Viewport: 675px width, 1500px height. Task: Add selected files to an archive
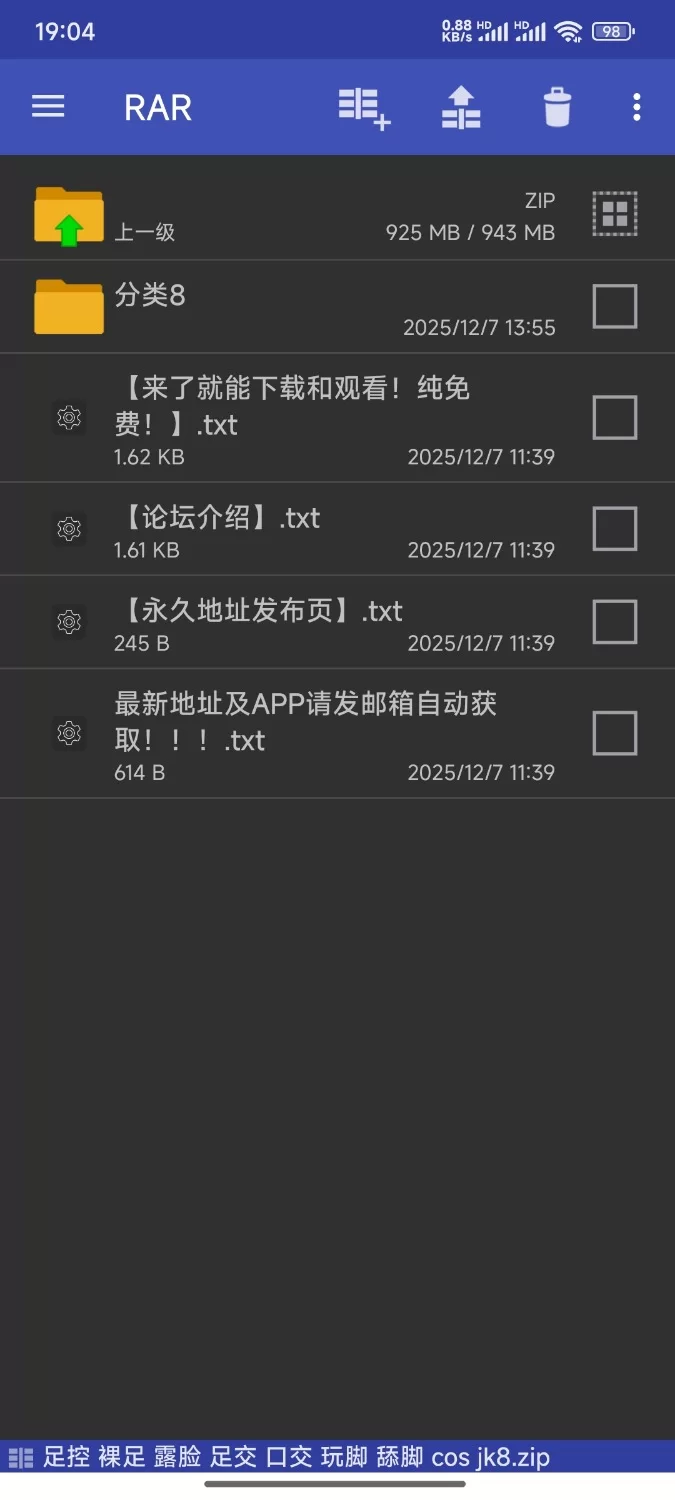pos(363,107)
